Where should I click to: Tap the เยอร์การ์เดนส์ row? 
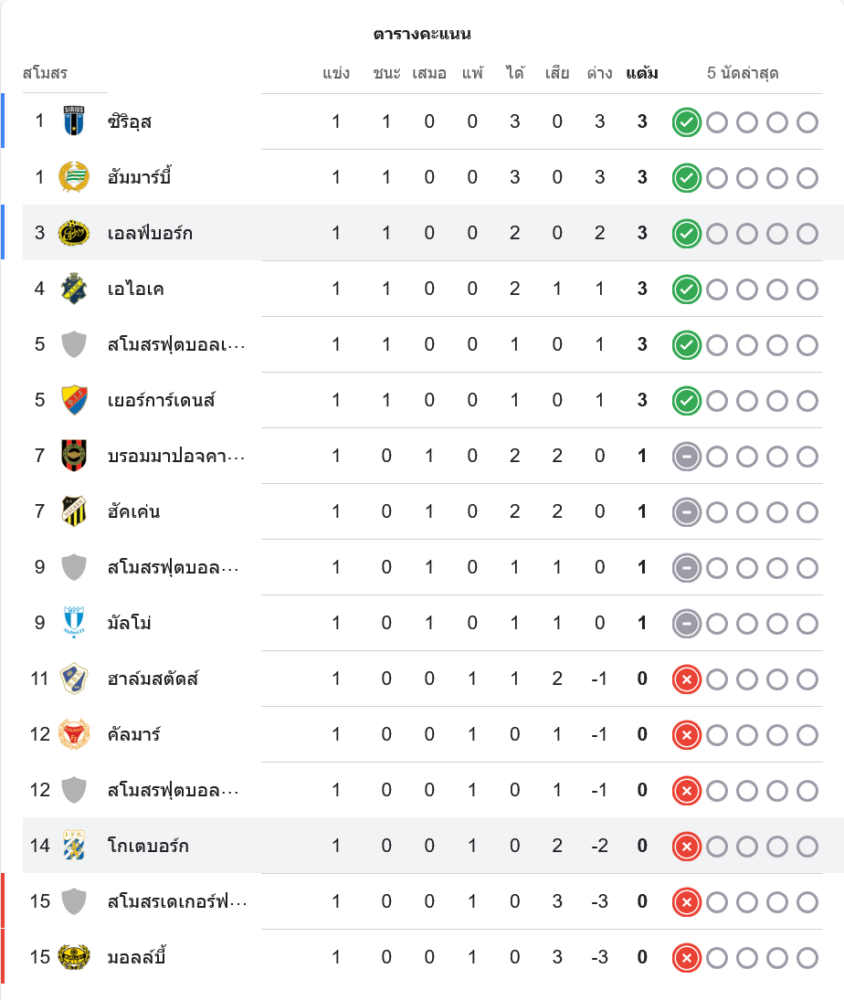[161, 401]
